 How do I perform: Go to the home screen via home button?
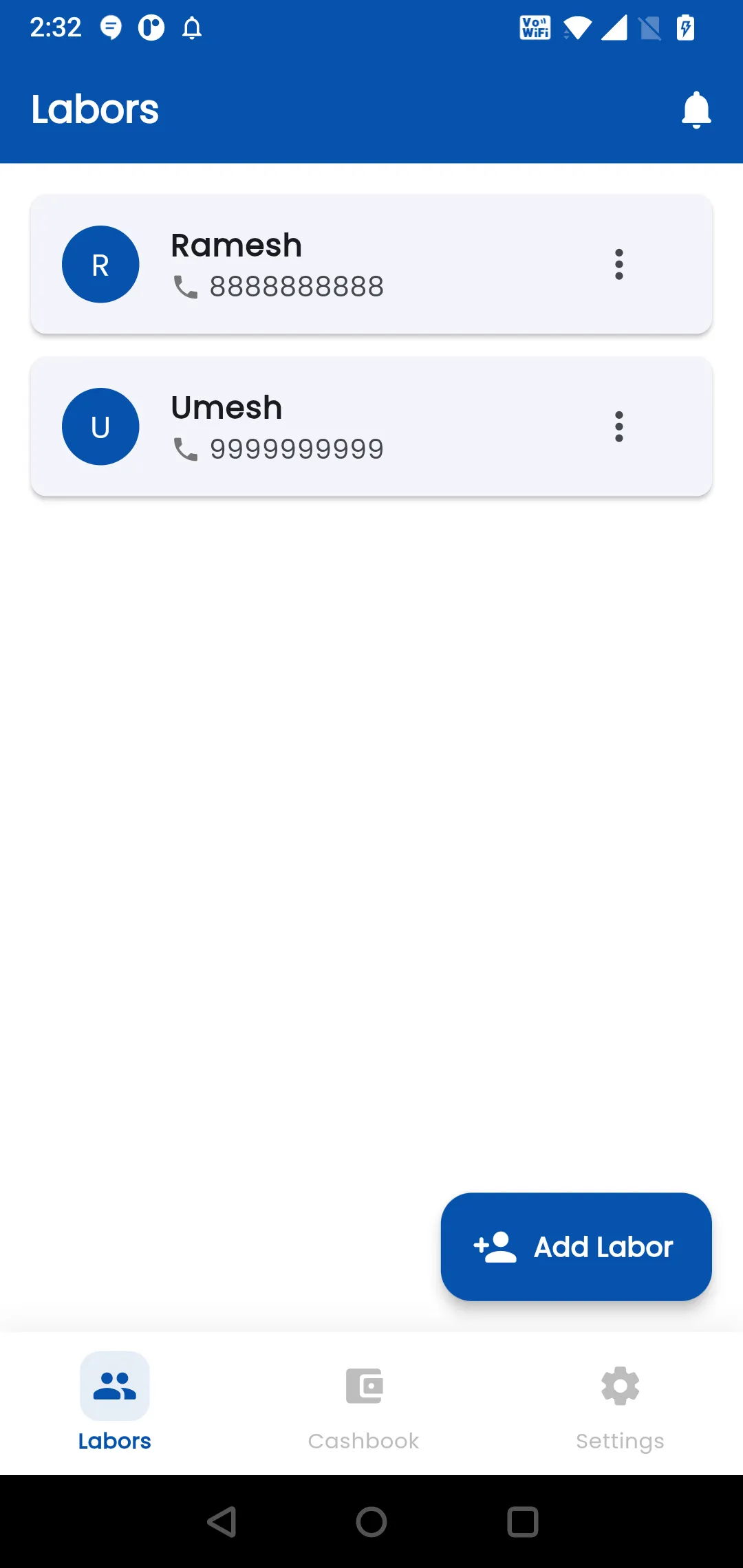[371, 1522]
